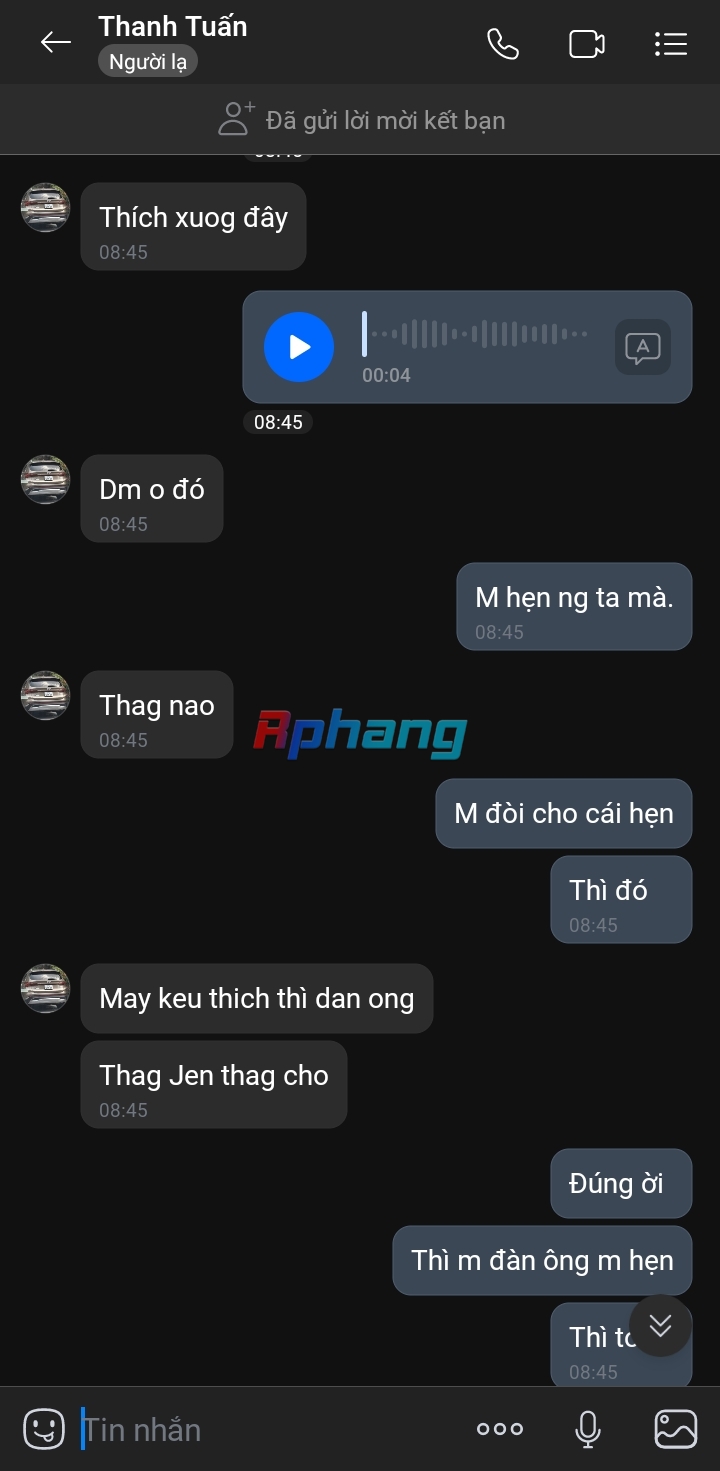This screenshot has width=720, height=1471.
Task: Go back using the top-left arrow
Action: (55, 42)
